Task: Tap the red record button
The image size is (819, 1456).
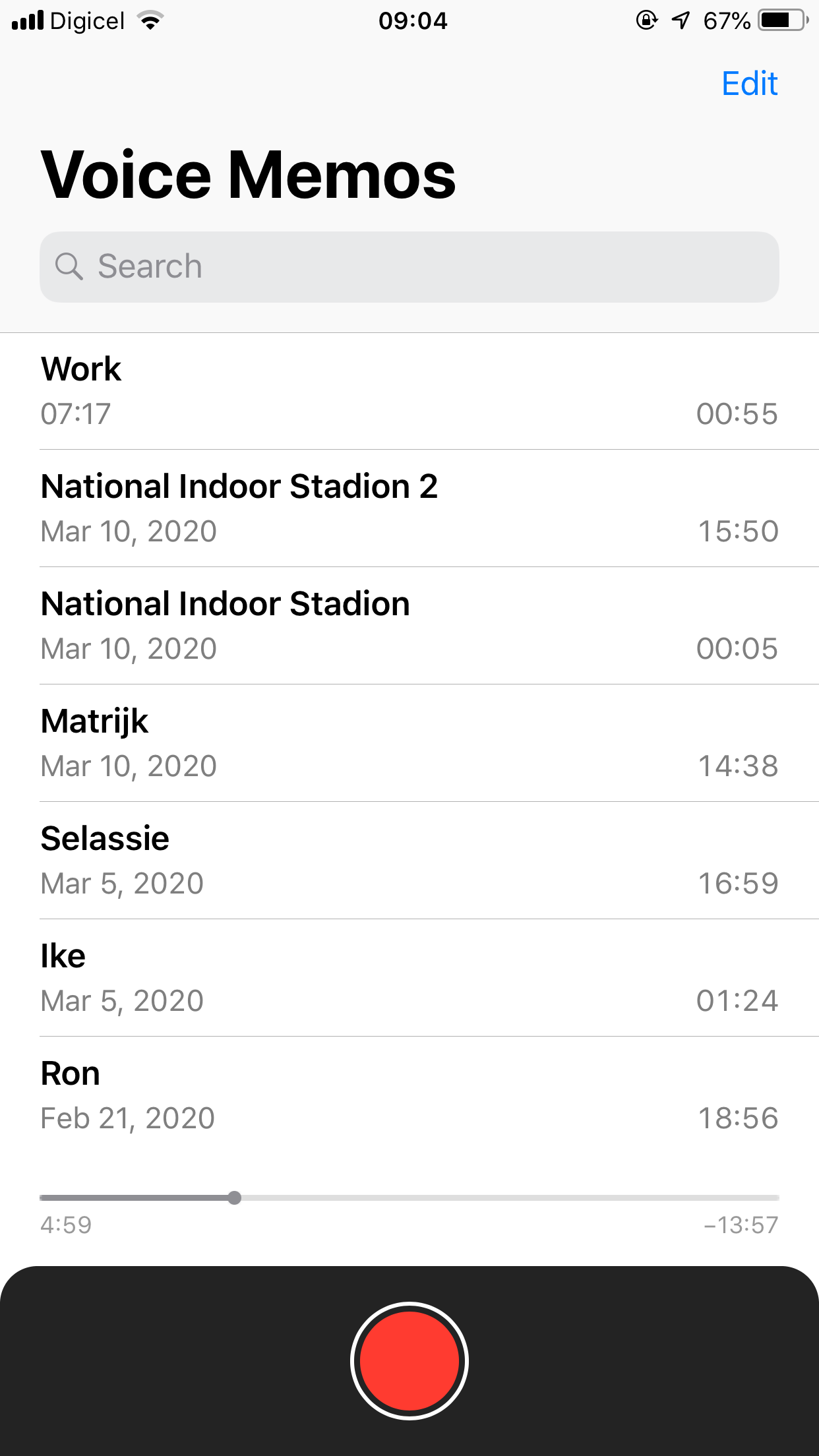Action: (409, 1361)
